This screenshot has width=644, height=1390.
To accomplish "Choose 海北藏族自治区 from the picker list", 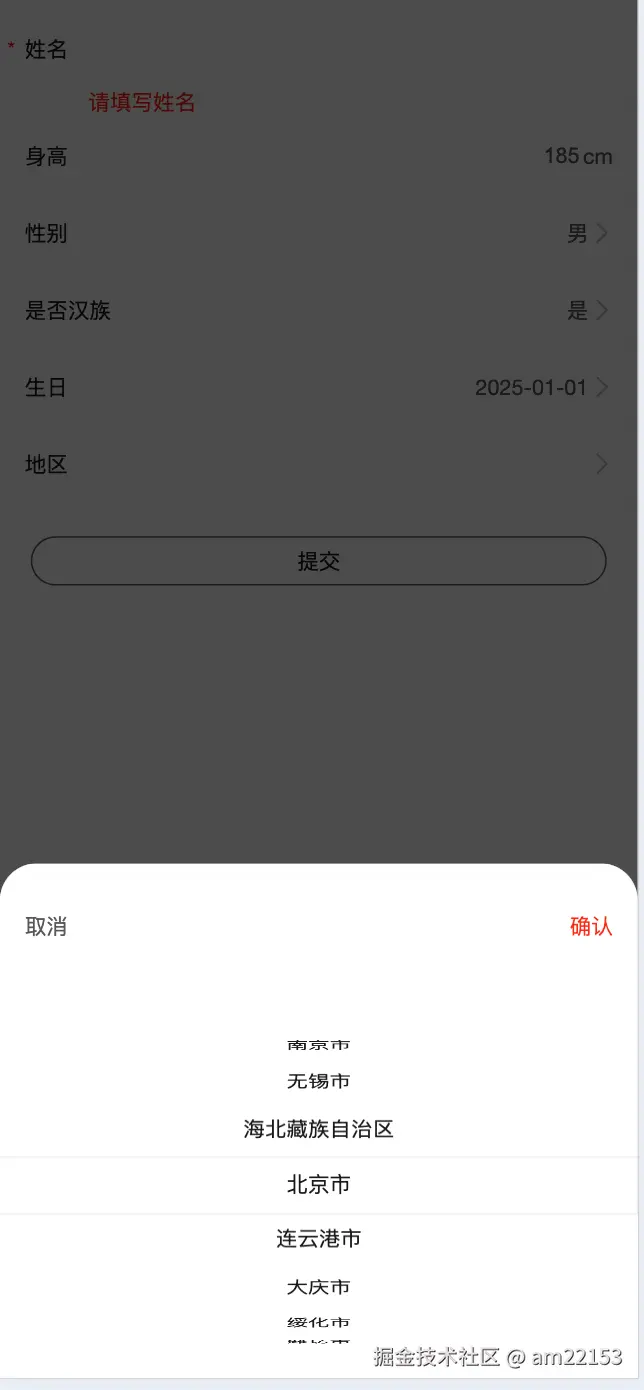I will click(318, 1130).
